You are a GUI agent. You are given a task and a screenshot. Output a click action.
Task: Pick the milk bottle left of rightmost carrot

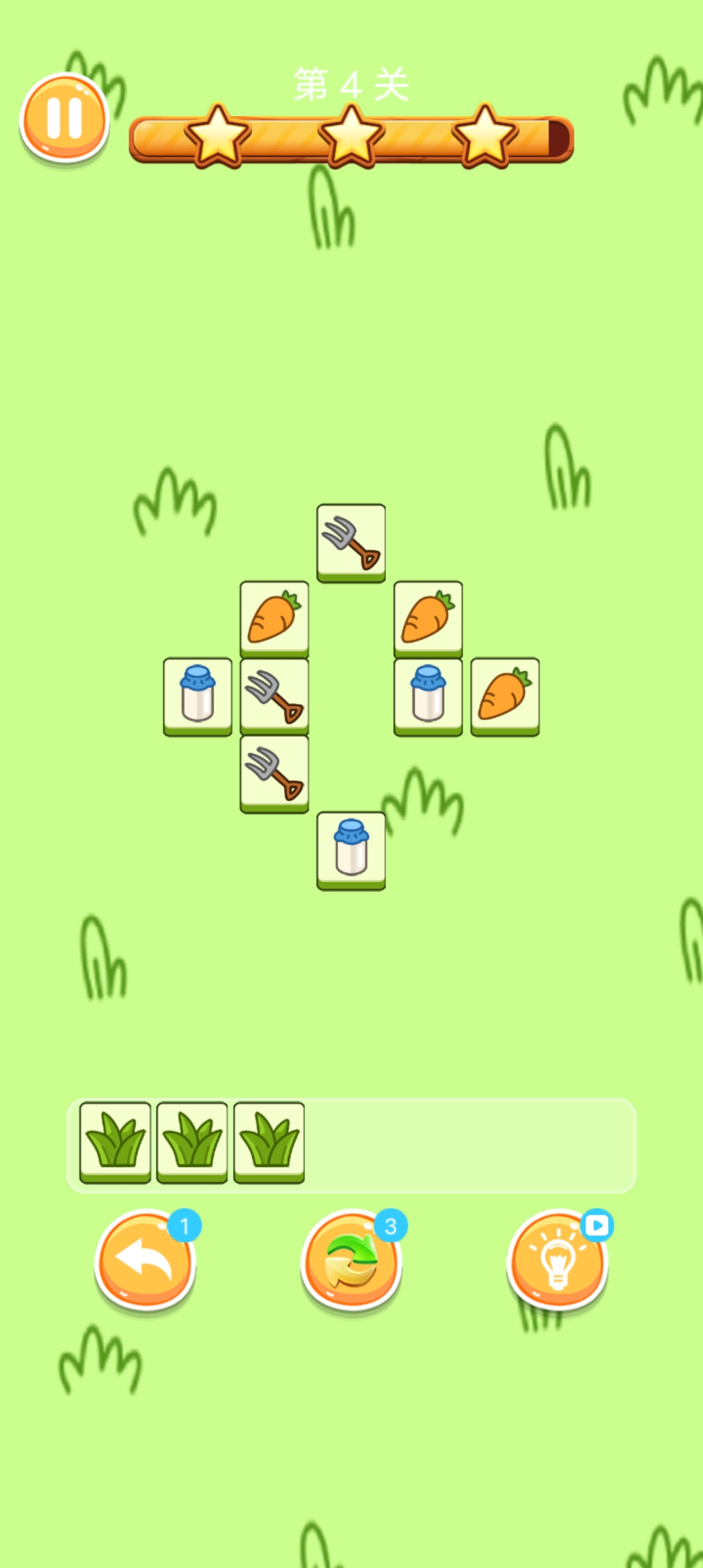click(x=428, y=695)
